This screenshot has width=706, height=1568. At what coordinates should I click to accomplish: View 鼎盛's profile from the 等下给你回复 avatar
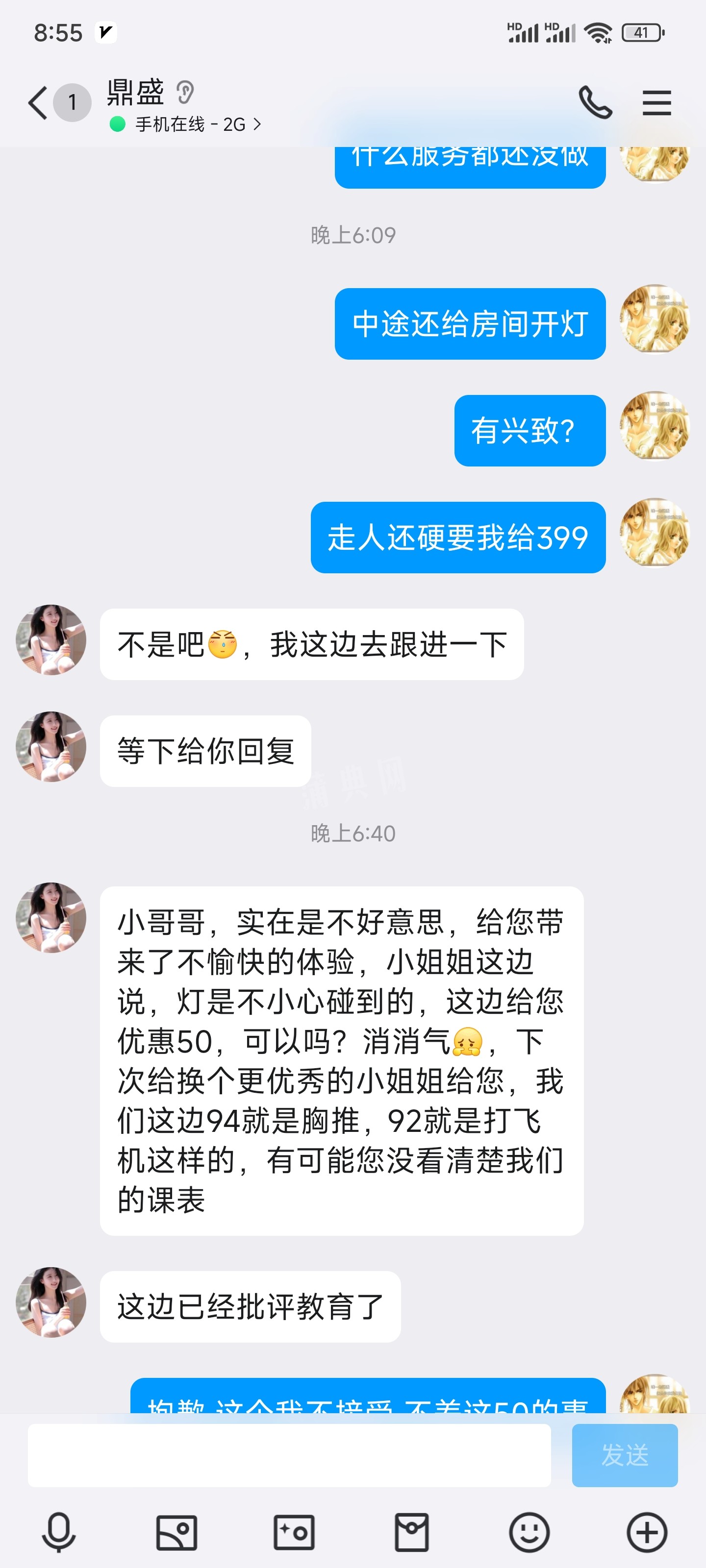tap(50, 747)
